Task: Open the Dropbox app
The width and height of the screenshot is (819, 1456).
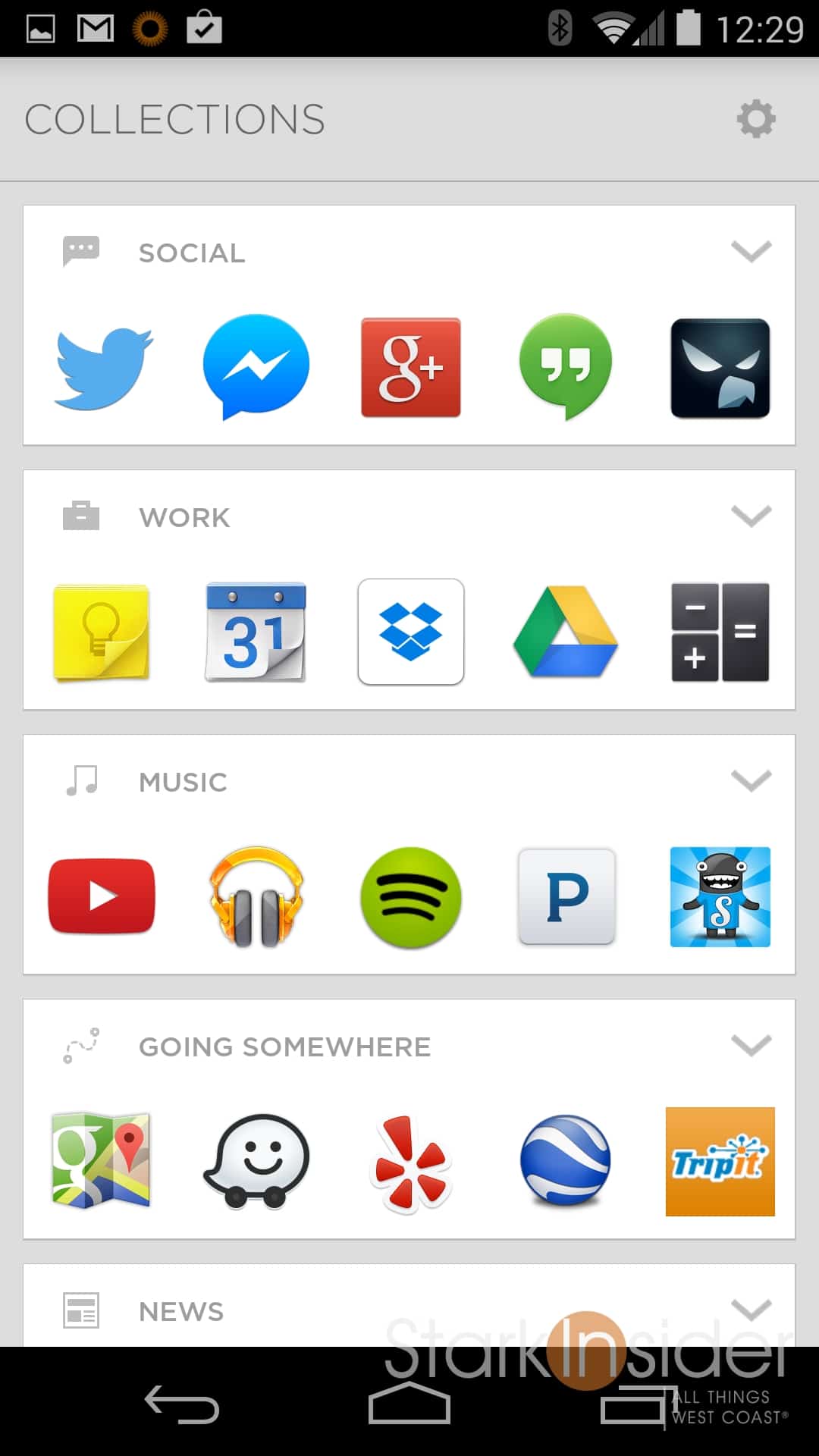Action: click(410, 632)
